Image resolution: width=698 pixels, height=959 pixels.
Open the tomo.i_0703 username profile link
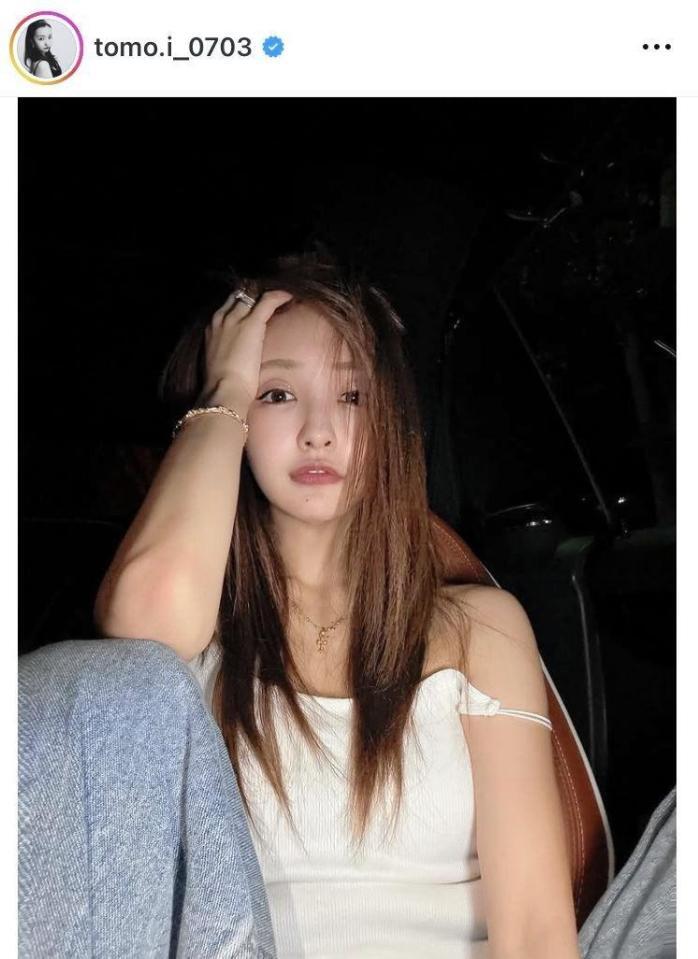pyautogui.click(x=173, y=47)
